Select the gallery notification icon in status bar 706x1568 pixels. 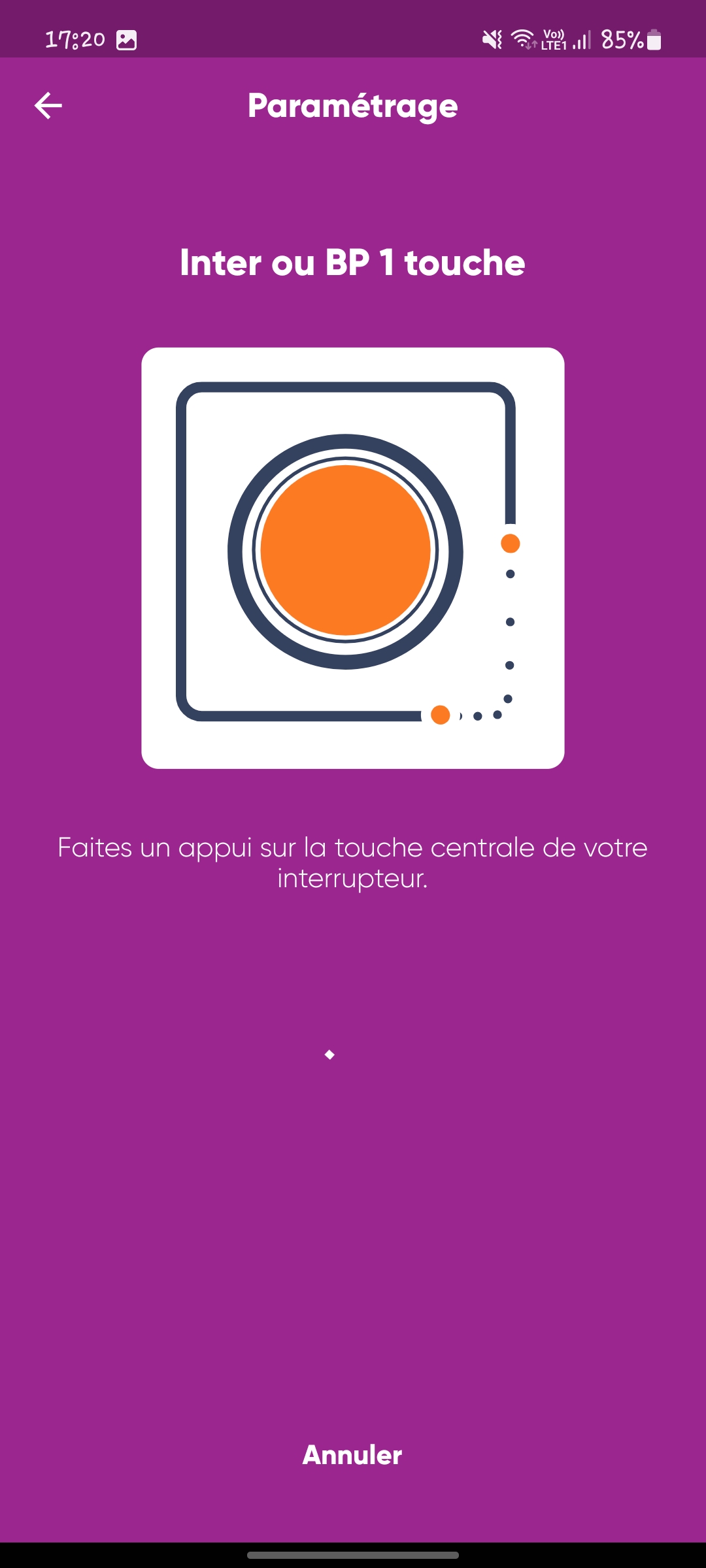click(126, 39)
